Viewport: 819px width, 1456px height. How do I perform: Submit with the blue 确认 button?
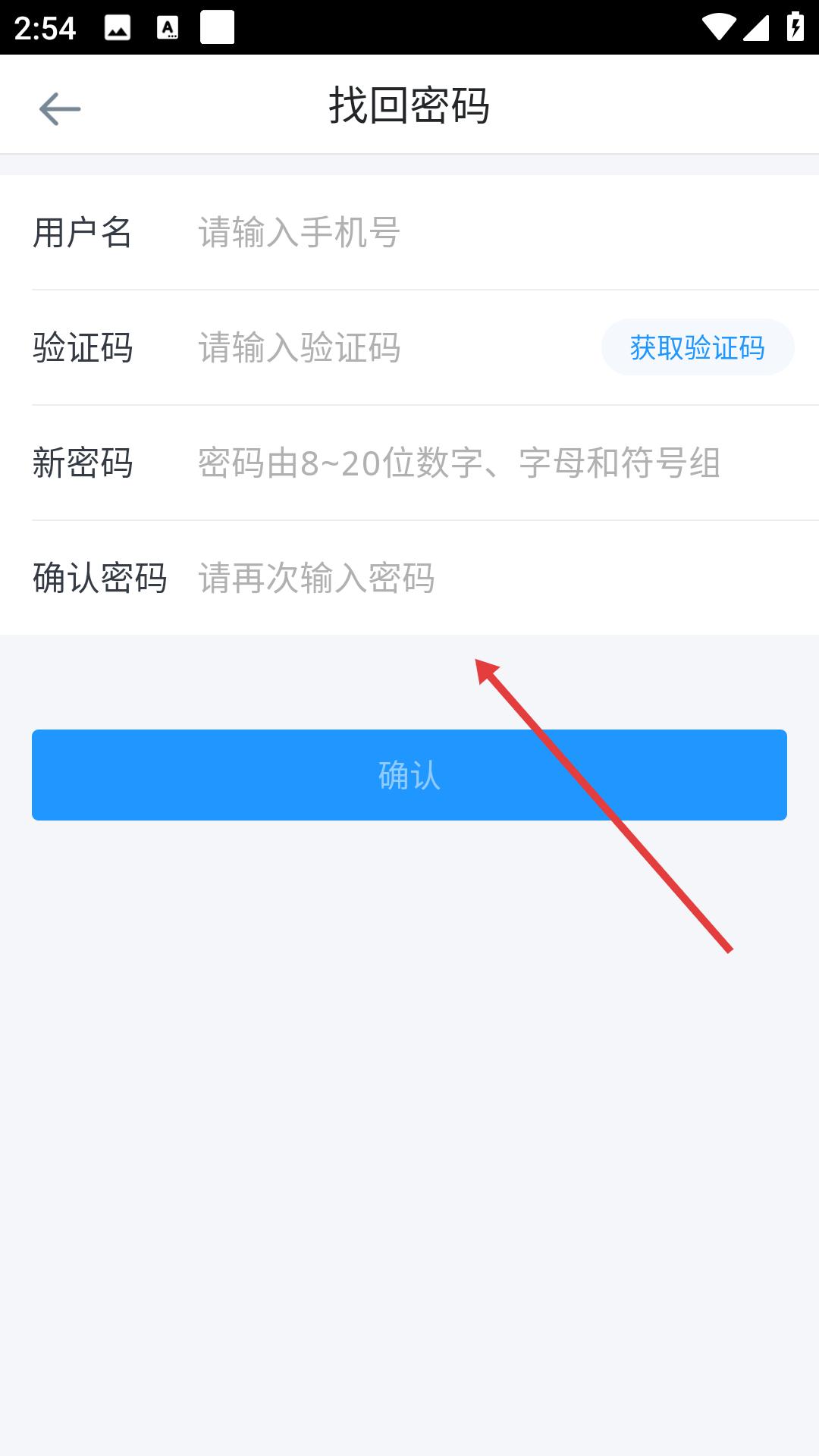point(409,775)
